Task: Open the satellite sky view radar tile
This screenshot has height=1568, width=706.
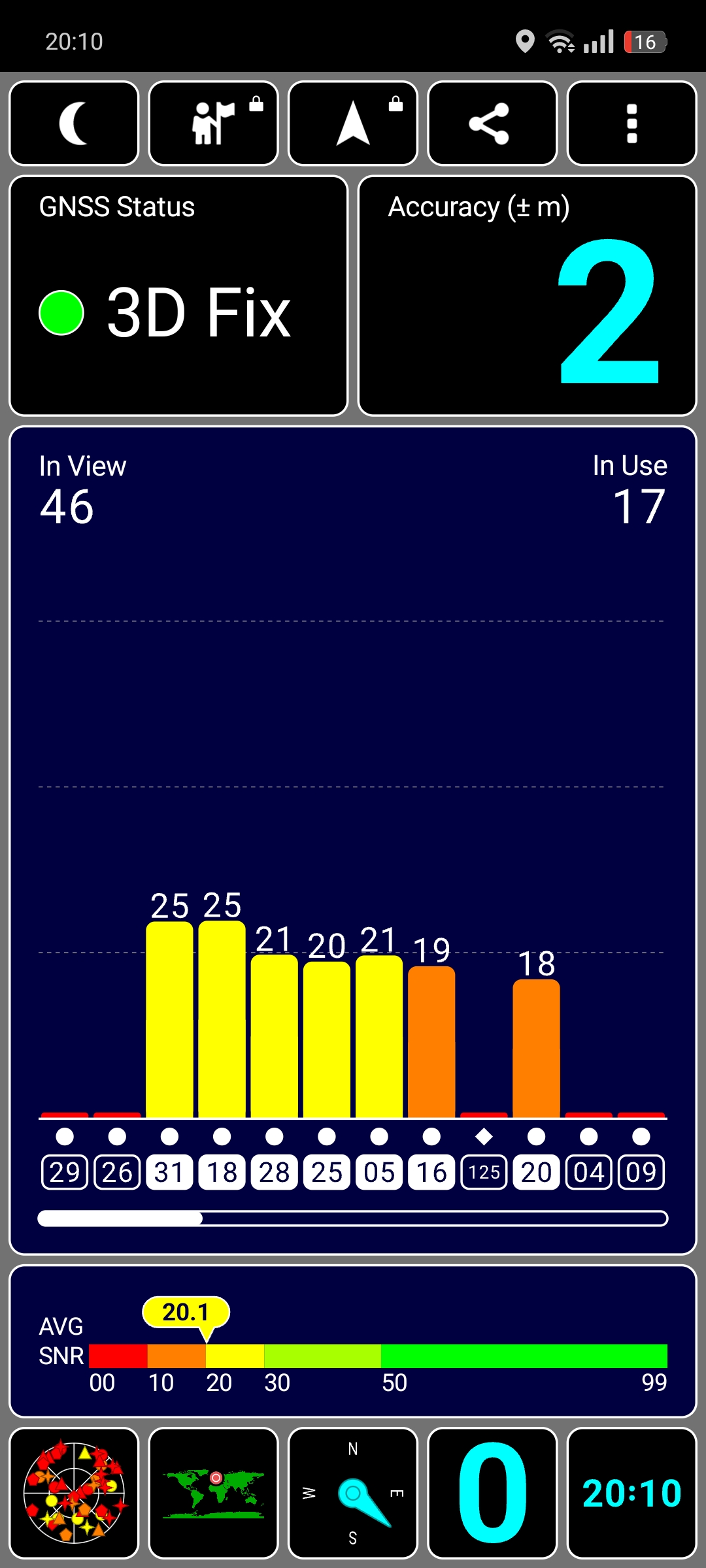Action: [x=74, y=1493]
